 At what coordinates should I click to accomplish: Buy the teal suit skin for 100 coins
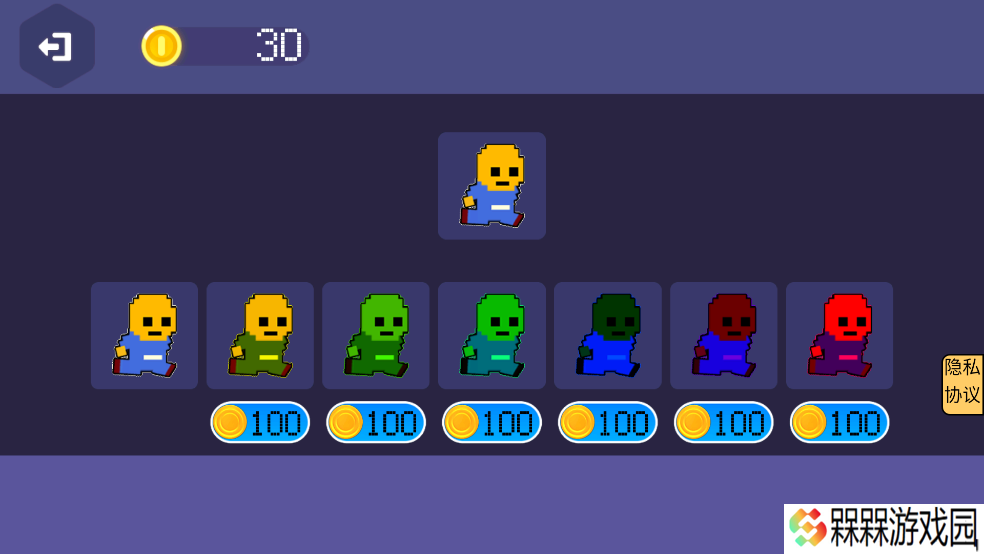pos(492,422)
